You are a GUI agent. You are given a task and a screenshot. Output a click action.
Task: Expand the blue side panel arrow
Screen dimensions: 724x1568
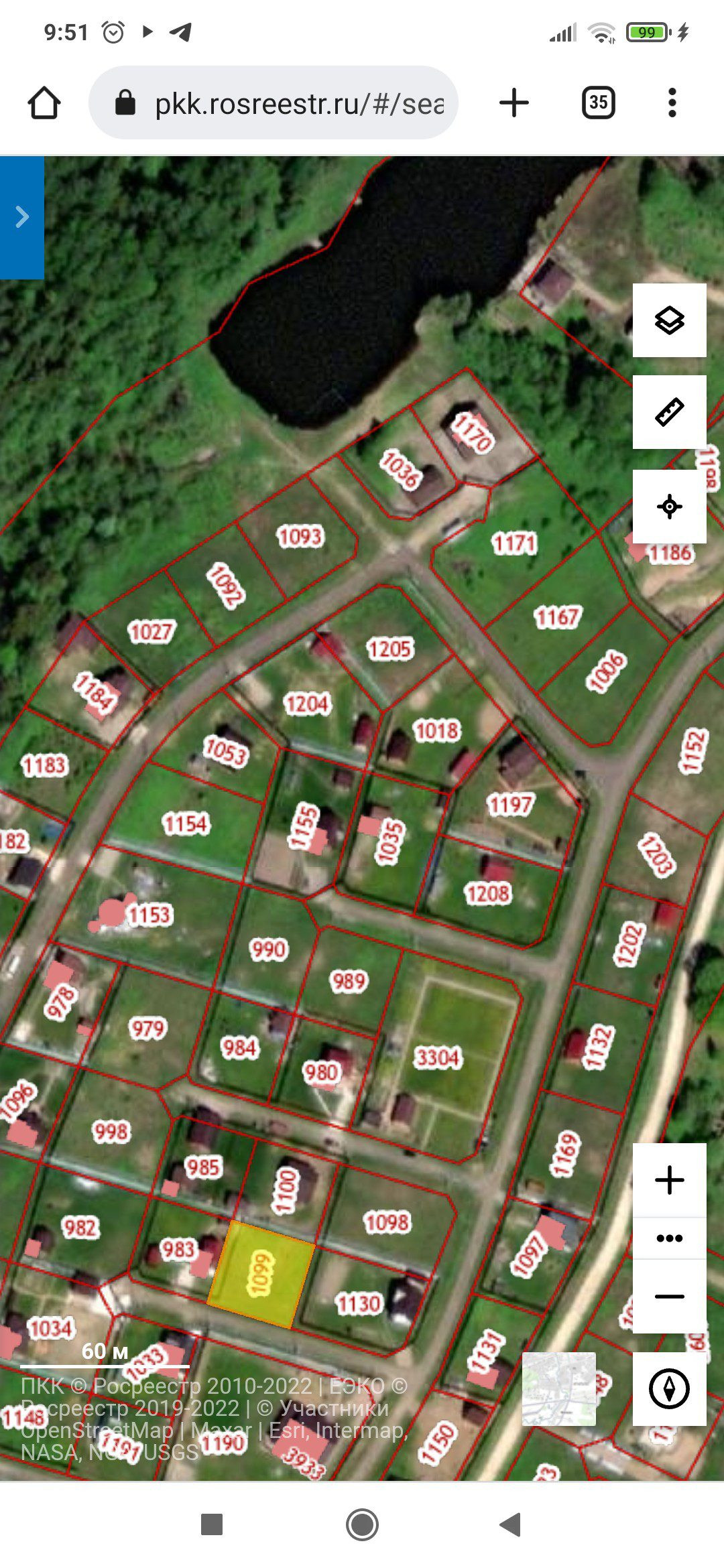pos(22,217)
